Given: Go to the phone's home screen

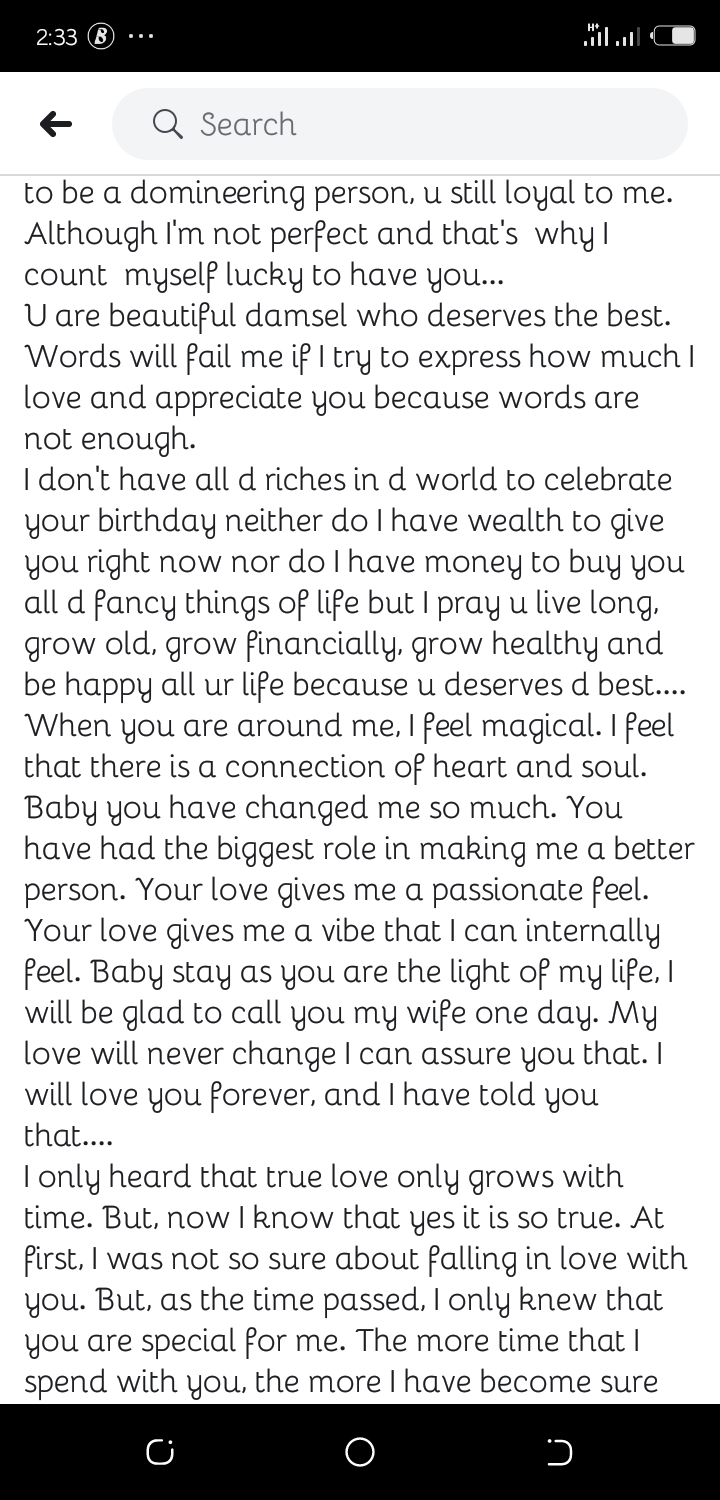Looking at the screenshot, I should [x=360, y=1451].
